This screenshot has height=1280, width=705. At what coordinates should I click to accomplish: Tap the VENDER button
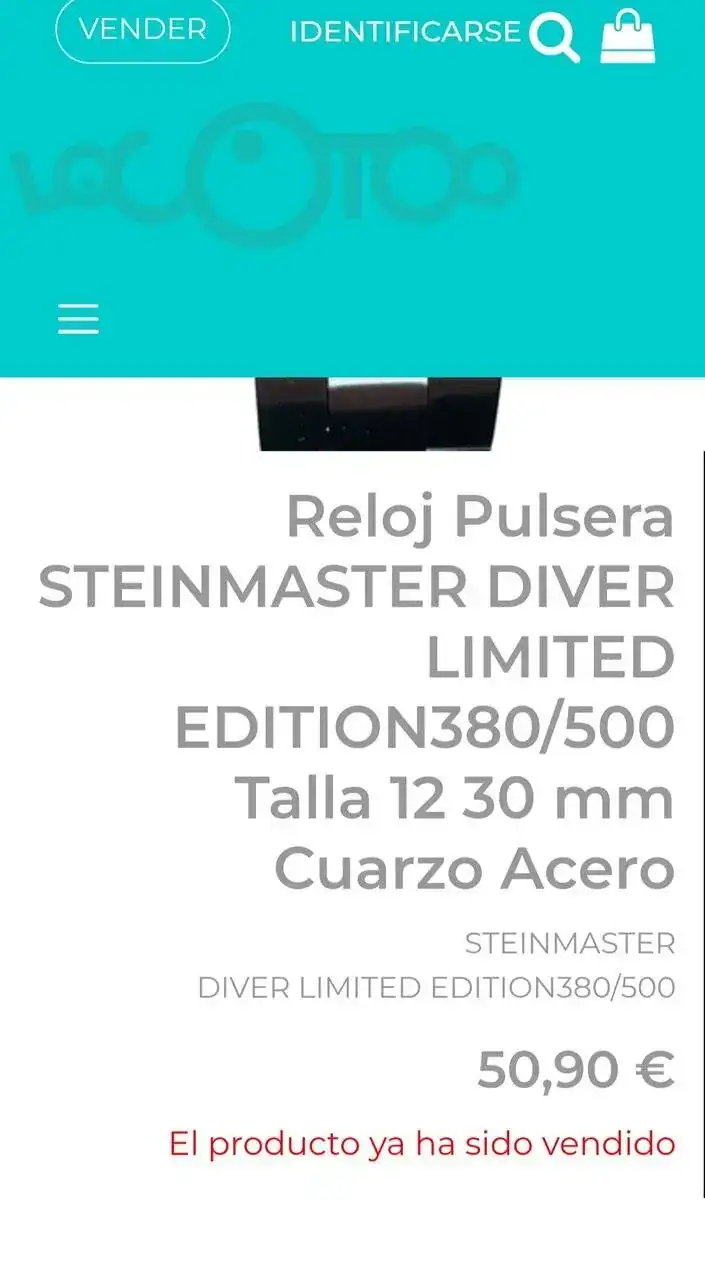pos(142,30)
